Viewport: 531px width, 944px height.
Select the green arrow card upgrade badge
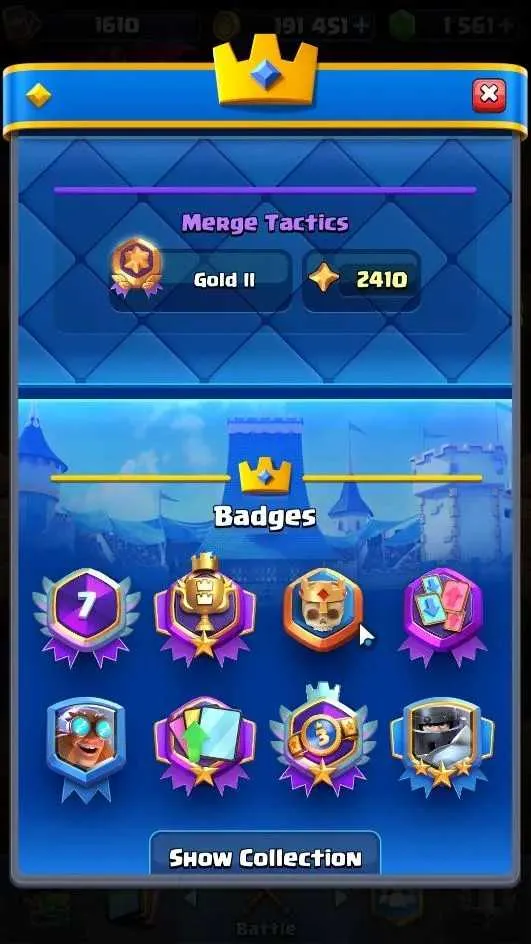[205, 744]
